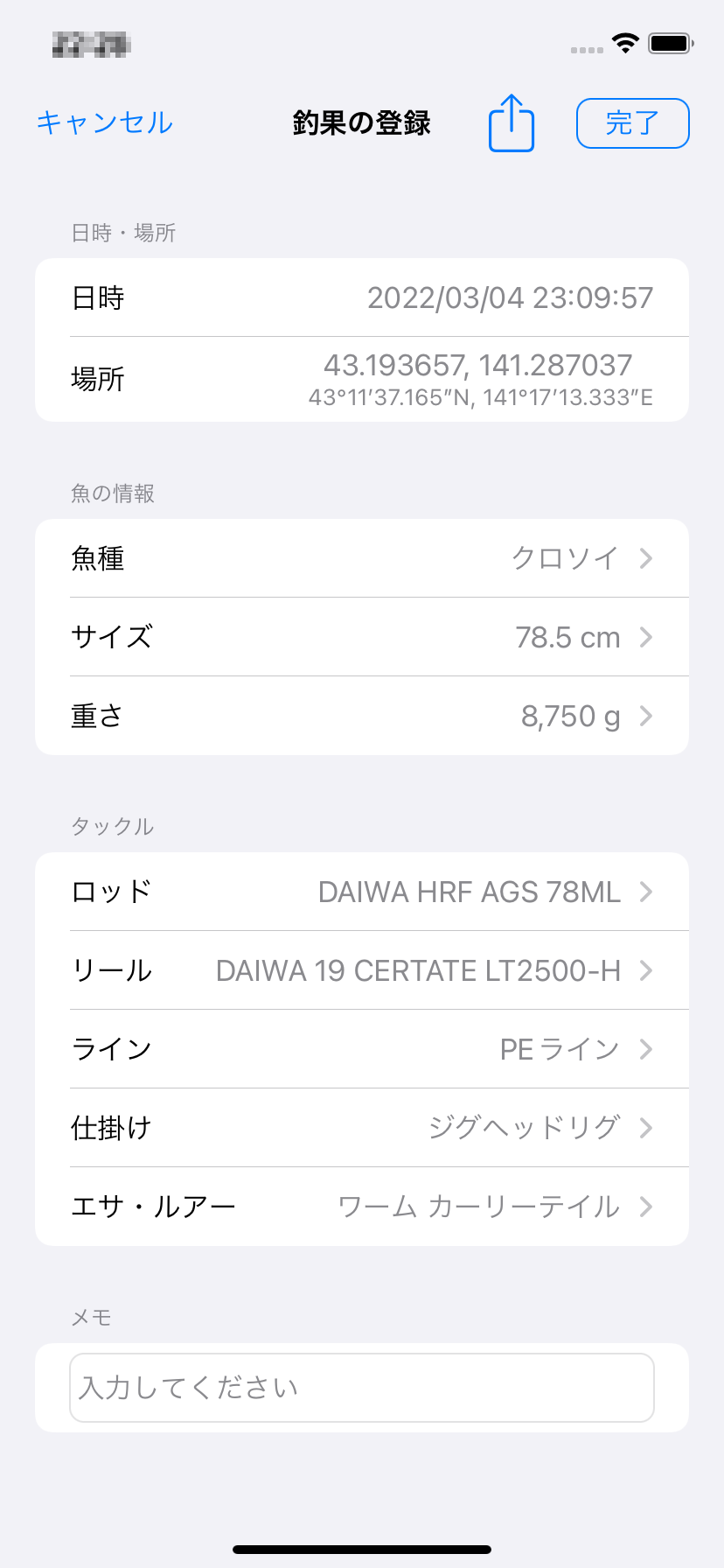Confirm with the 完了 button
Image resolution: width=724 pixels, height=1568 pixels.
click(633, 123)
